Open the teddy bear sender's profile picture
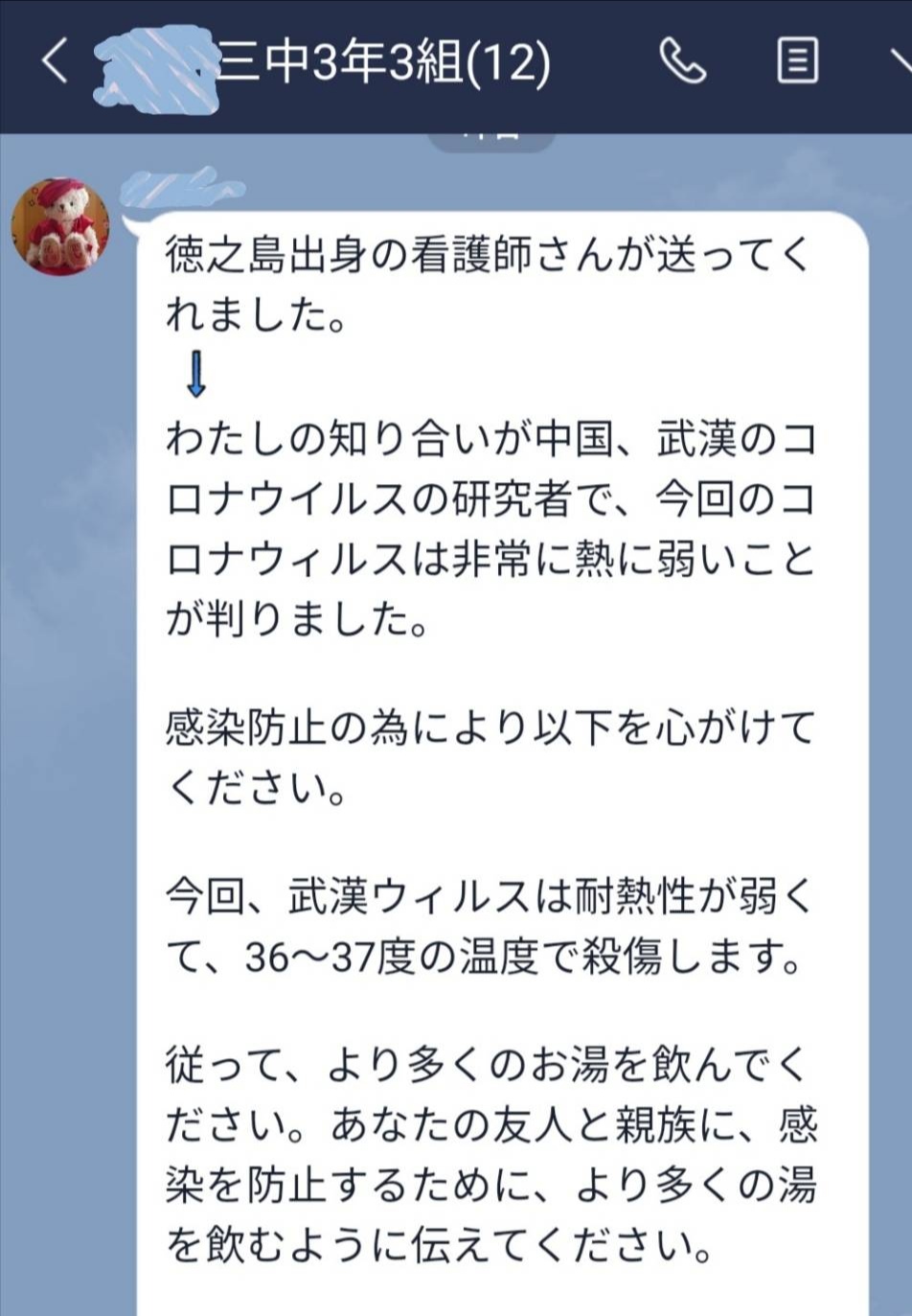Screen dimensions: 912x1316 60,226
